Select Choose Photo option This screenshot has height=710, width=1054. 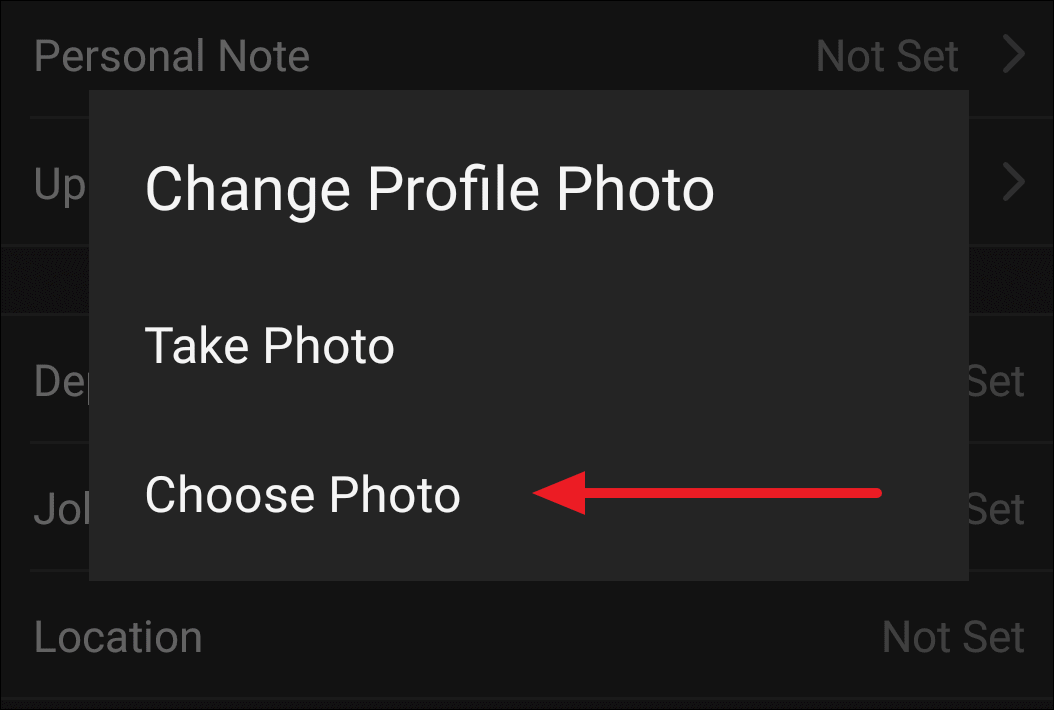pyautogui.click(x=302, y=495)
